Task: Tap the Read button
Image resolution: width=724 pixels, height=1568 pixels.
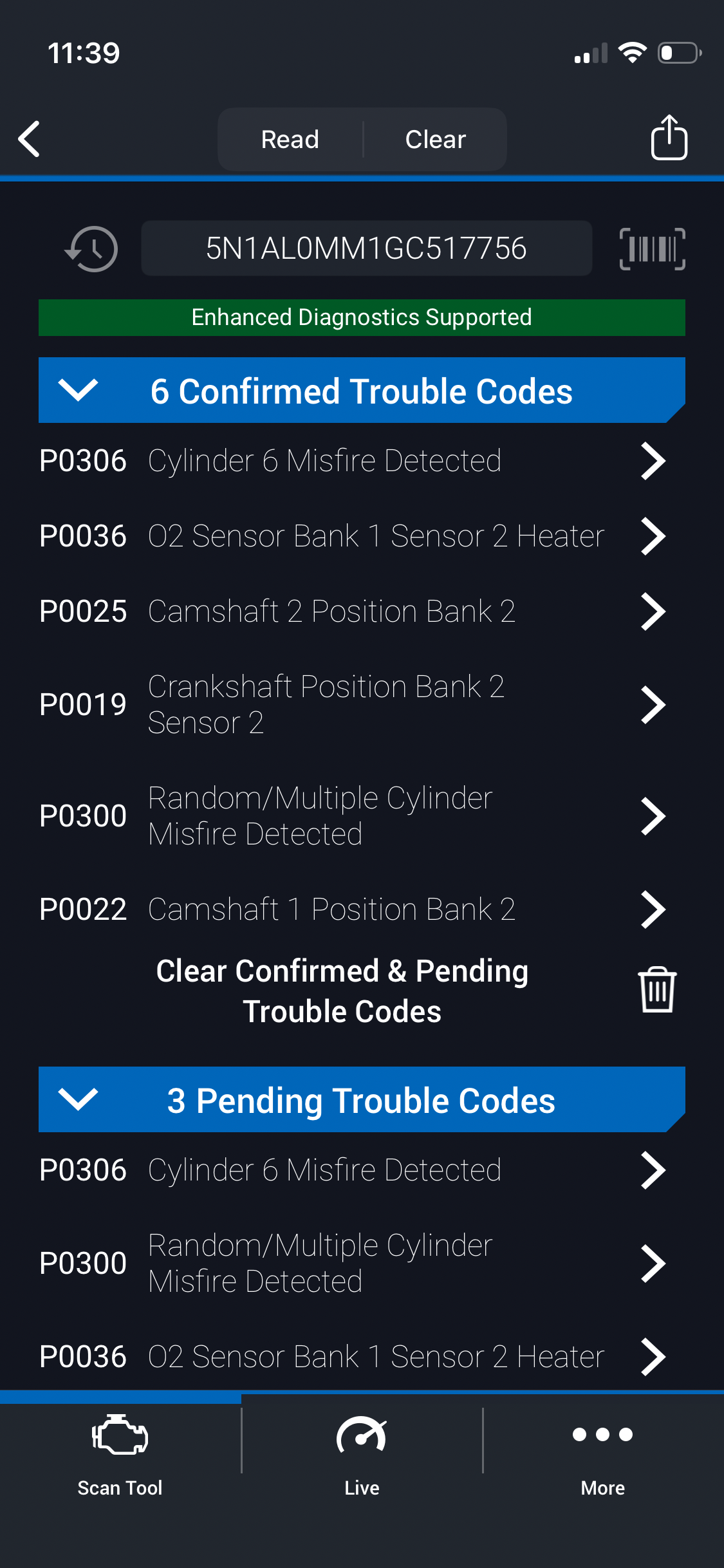Action: 290,139
